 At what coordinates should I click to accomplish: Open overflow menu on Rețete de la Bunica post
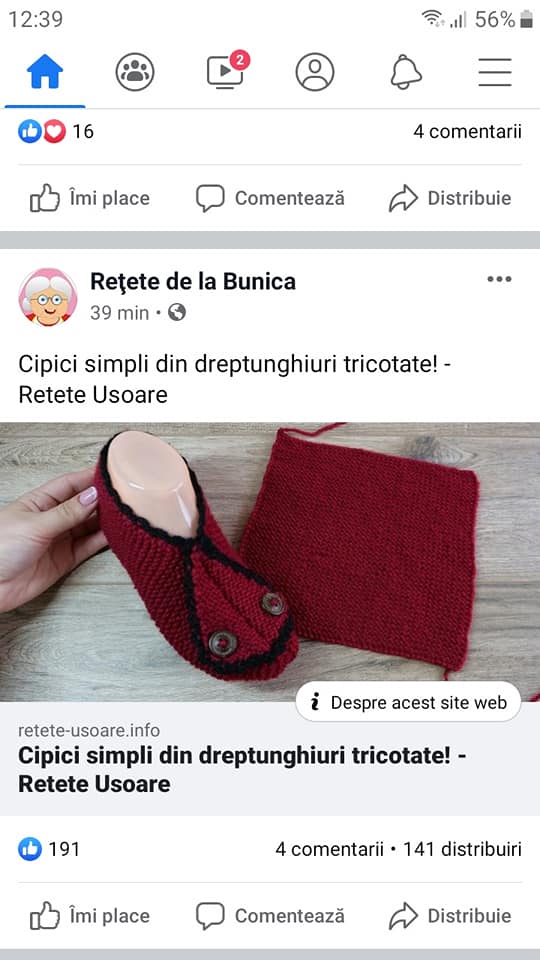point(499,279)
